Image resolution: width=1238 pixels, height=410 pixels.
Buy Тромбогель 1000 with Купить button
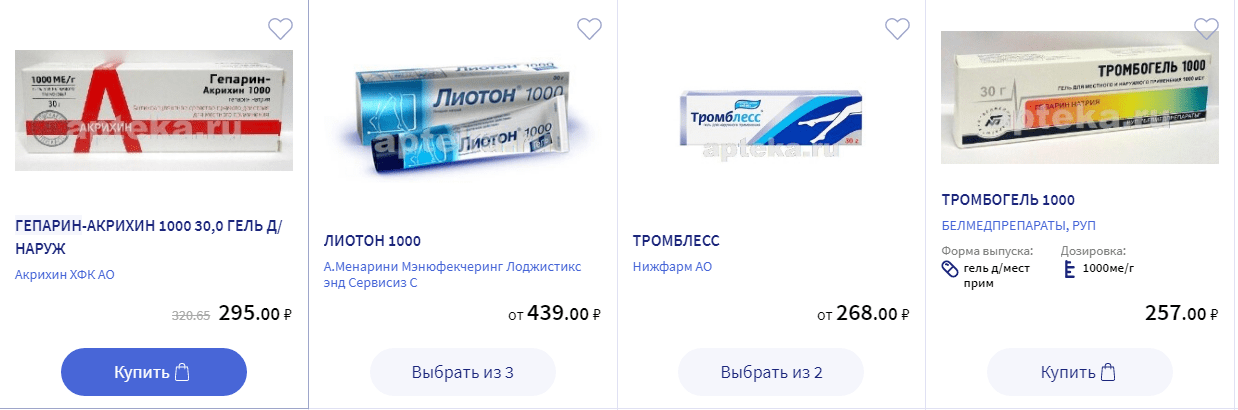(1079, 372)
